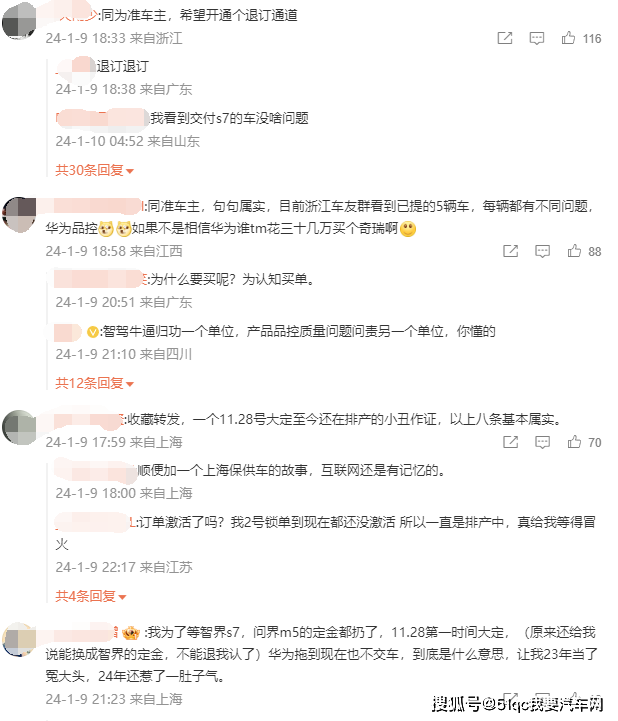Reply to the comment with 116 likes

click(x=537, y=39)
